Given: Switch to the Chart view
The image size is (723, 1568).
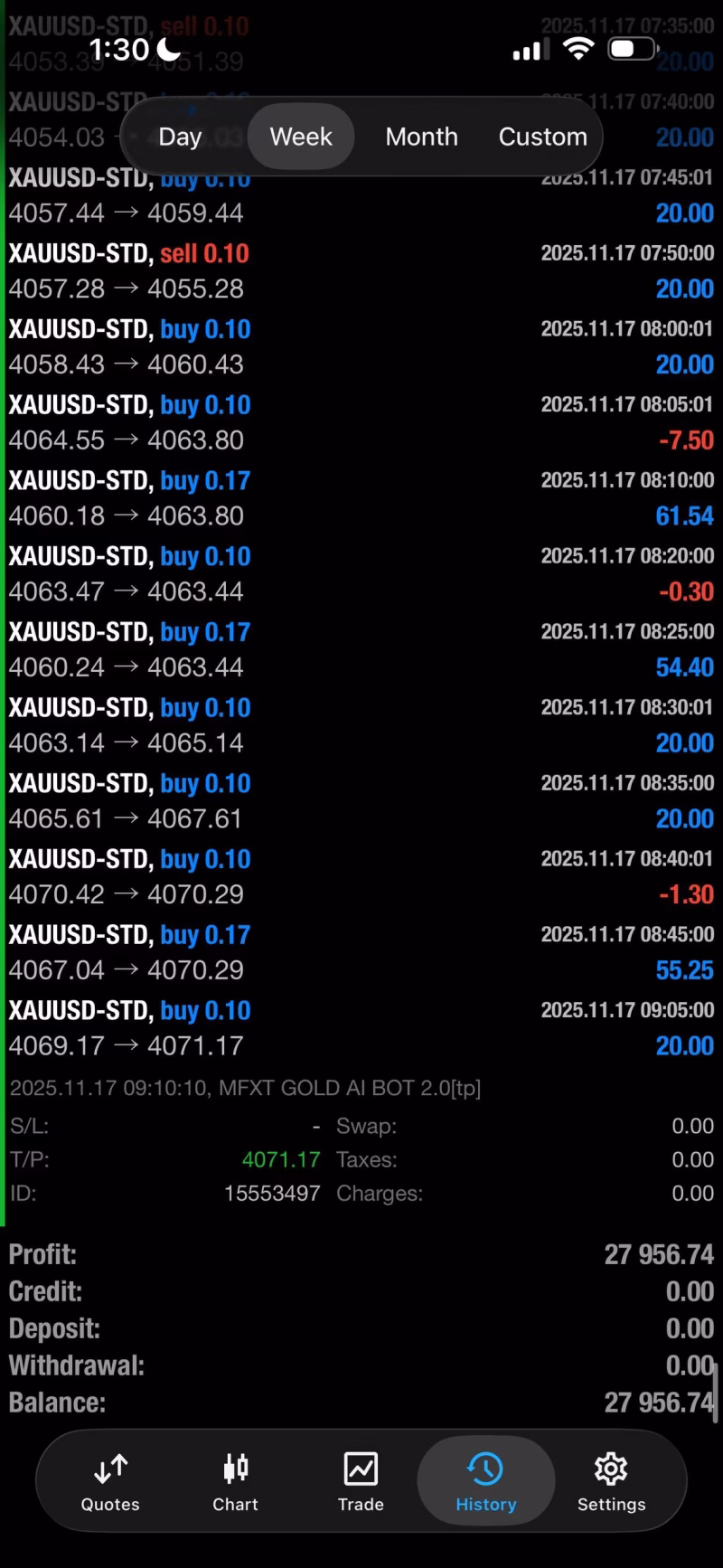Looking at the screenshot, I should (235, 1481).
